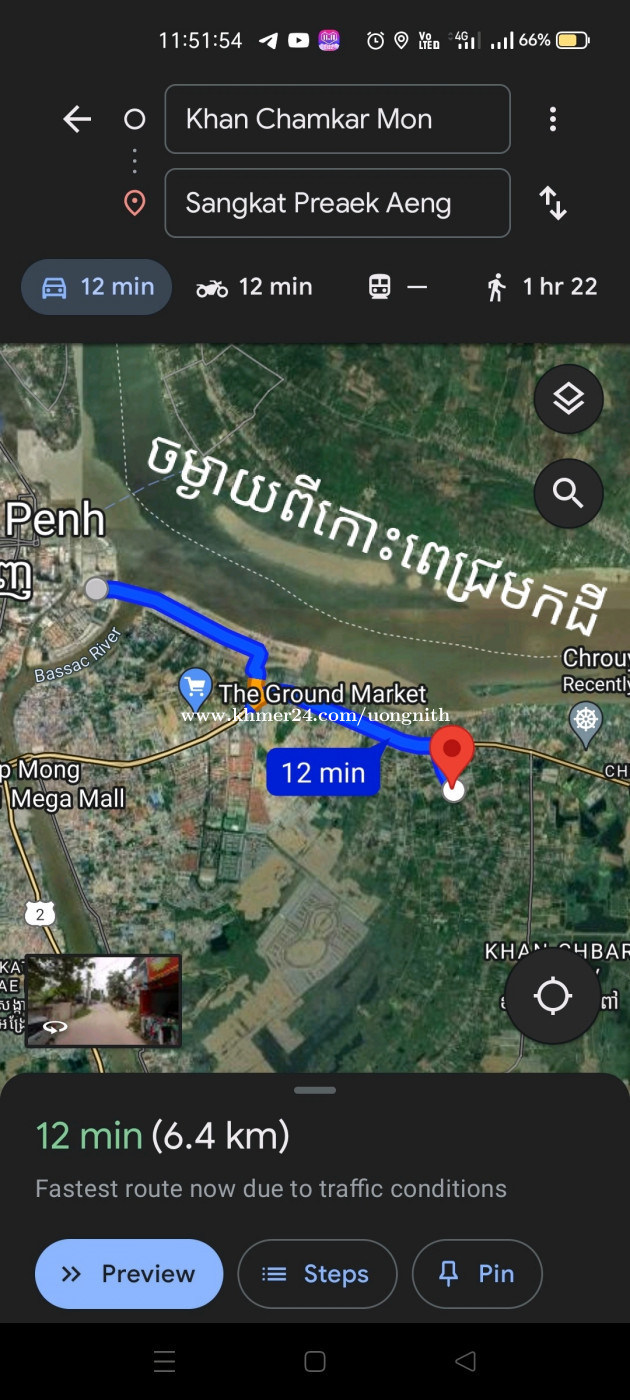Go to the system home screen
The height and width of the screenshot is (1400, 630).
point(315,1361)
